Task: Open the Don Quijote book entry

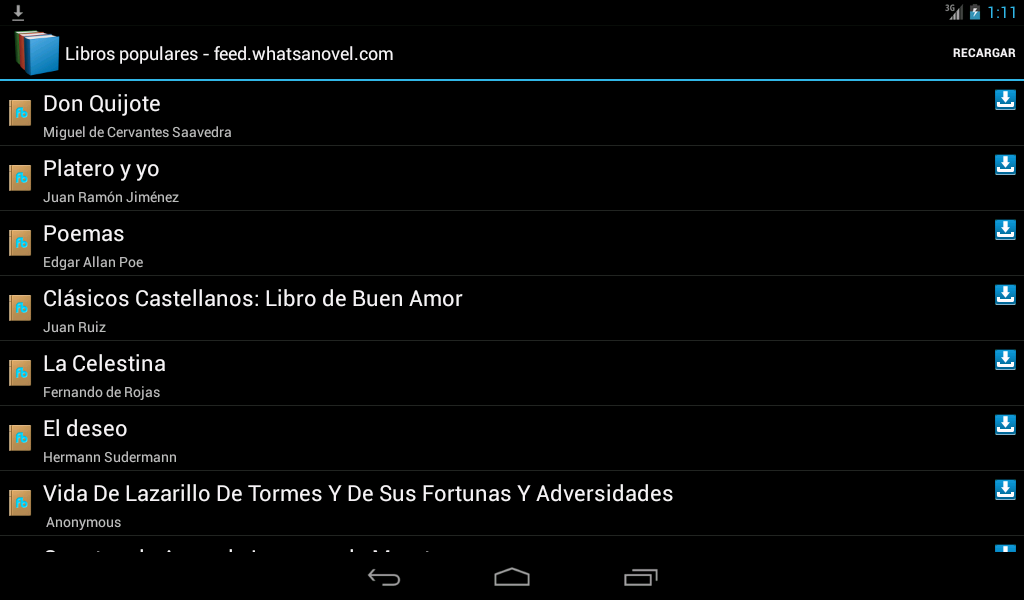Action: click(x=400, y=114)
